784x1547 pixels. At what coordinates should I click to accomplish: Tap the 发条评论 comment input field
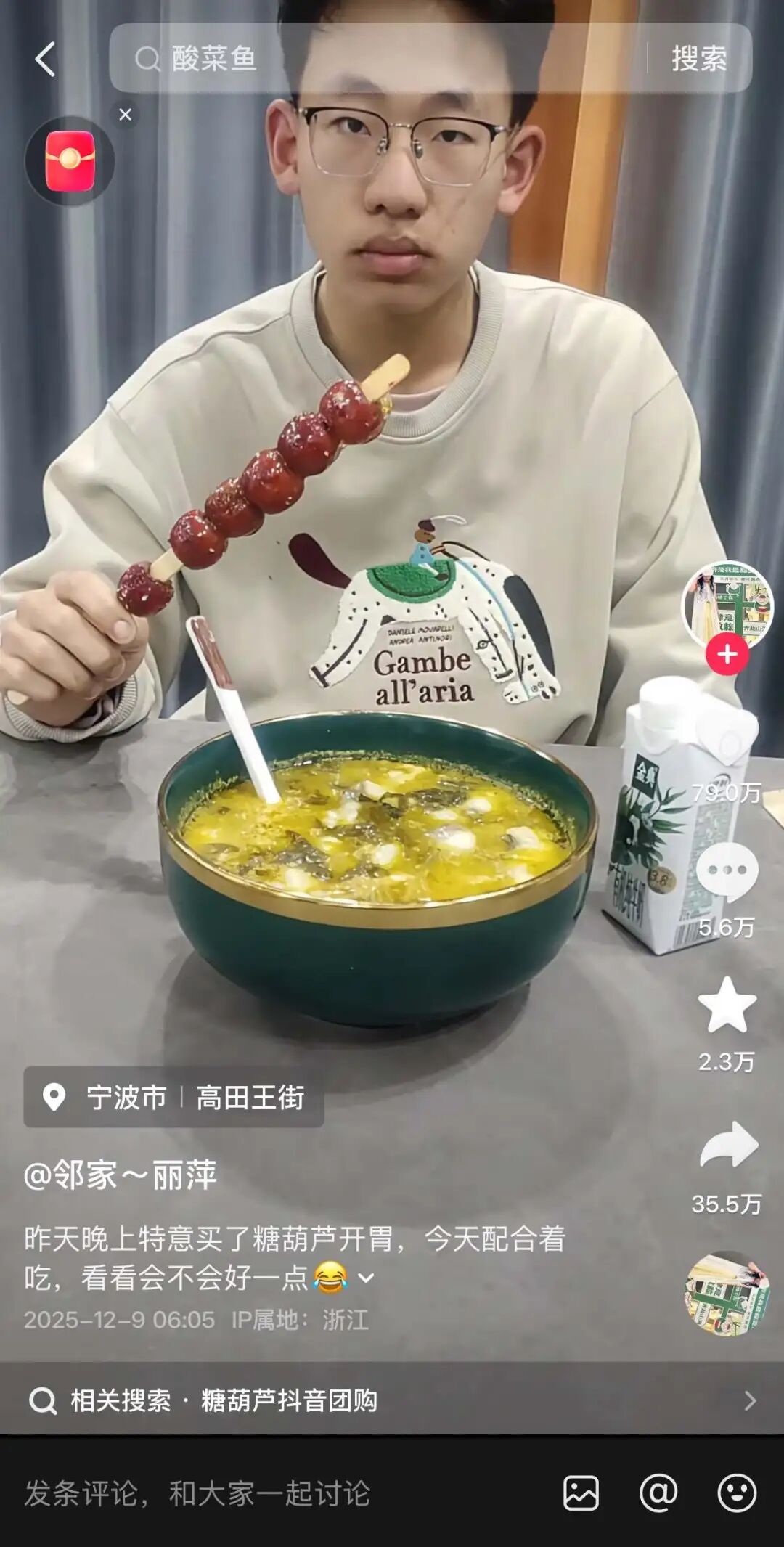point(276,1493)
